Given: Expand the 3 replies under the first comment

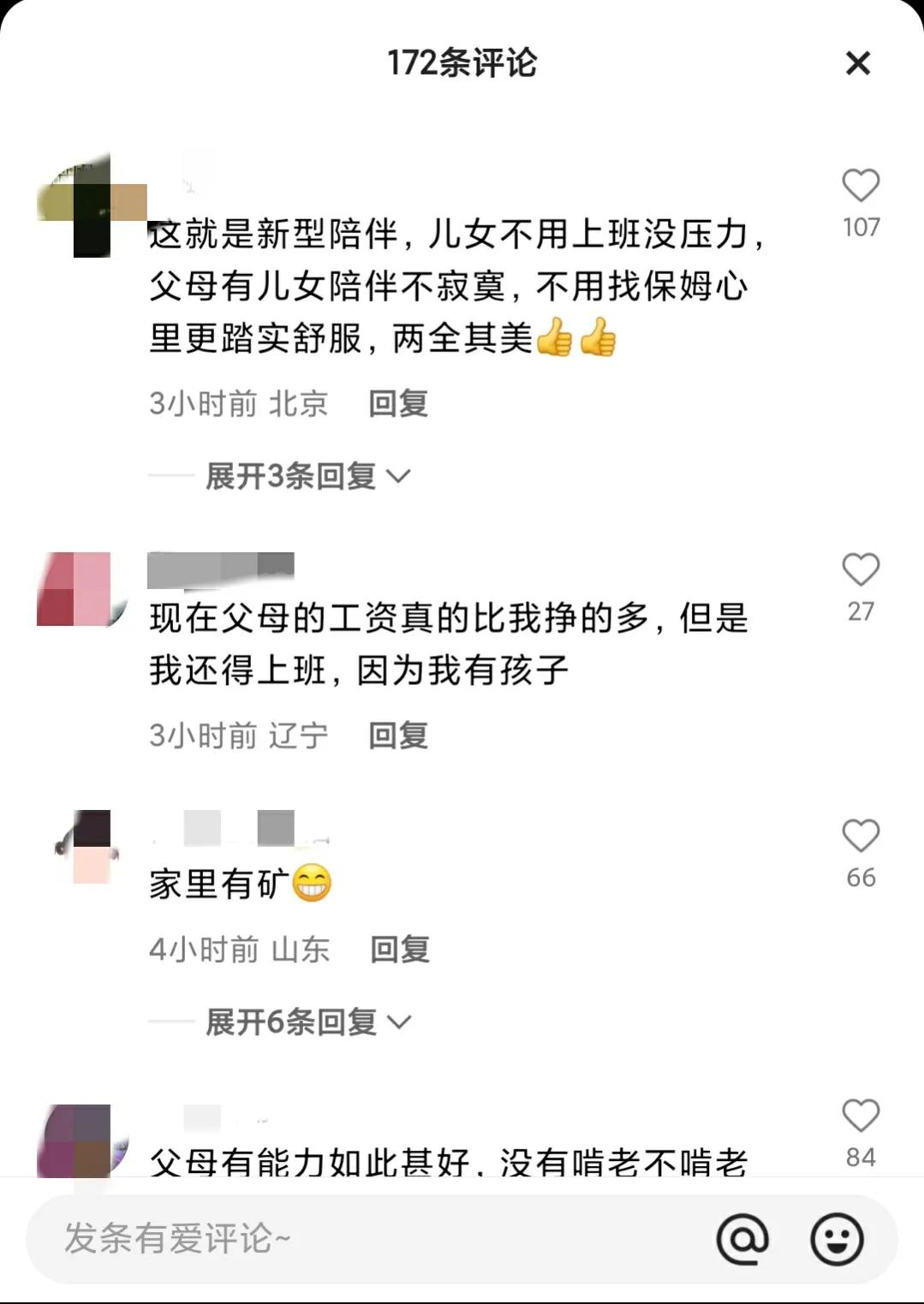Looking at the screenshot, I should pos(291,477).
